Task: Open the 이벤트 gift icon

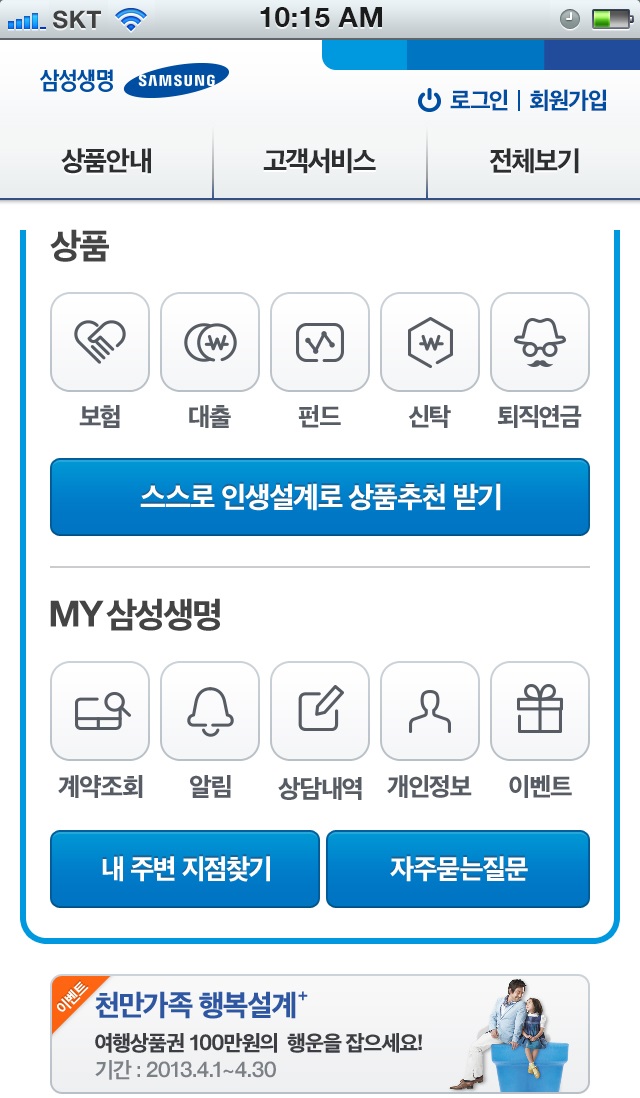Action: pos(540,711)
